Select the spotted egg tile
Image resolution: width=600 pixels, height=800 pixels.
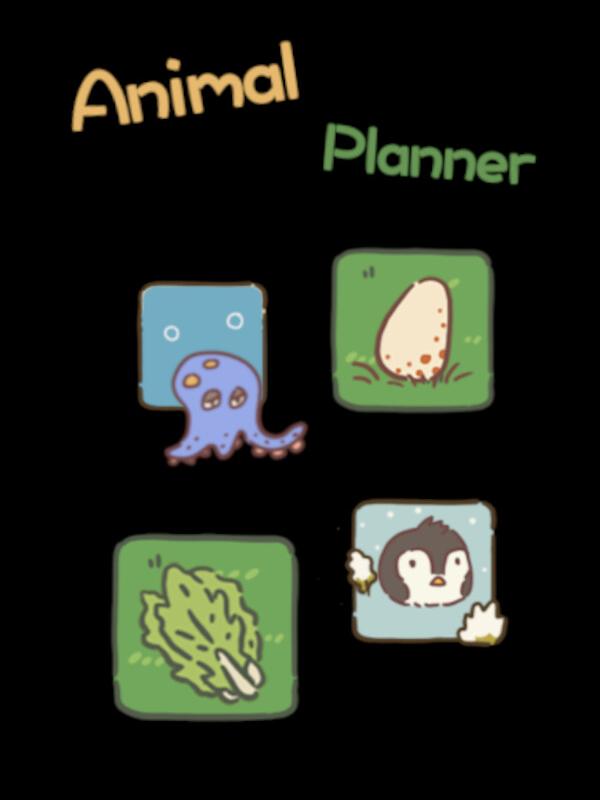point(413,329)
